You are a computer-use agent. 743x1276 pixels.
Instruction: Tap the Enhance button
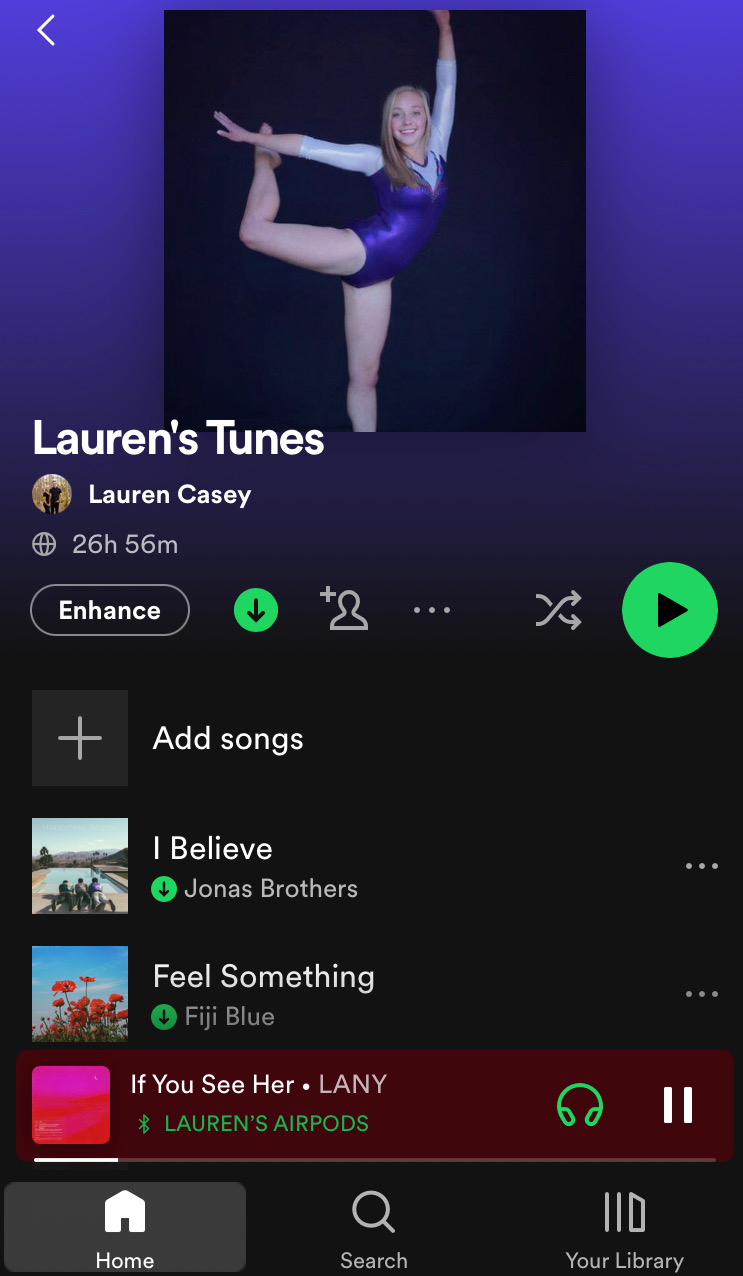tap(110, 610)
